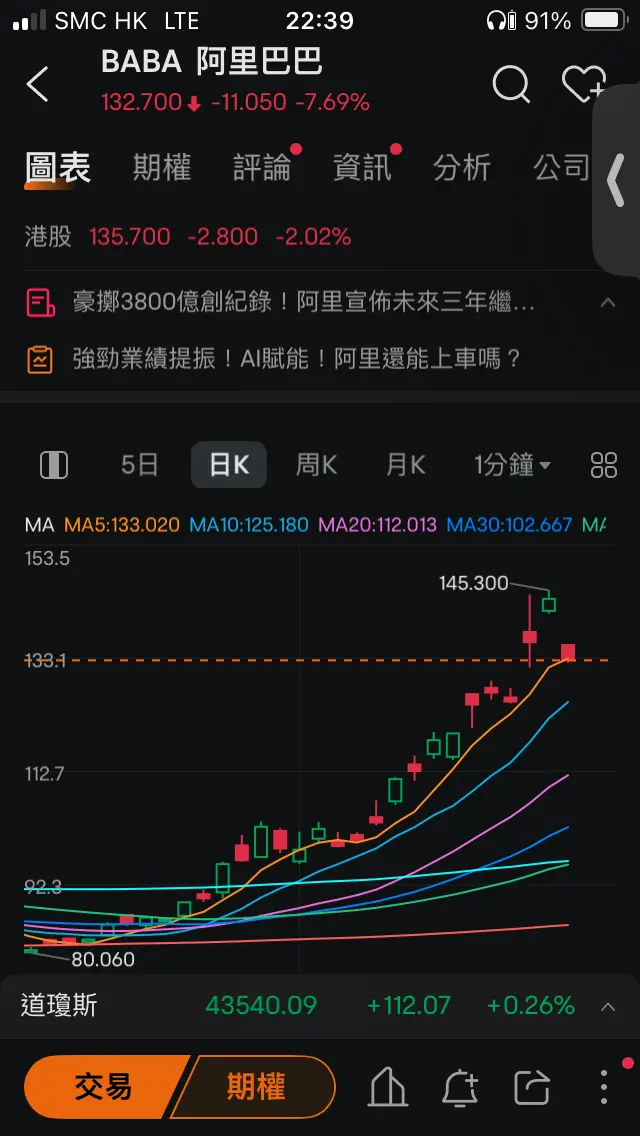This screenshot has width=640, height=1136.
Task: Open the search magnifier icon
Action: [511, 84]
